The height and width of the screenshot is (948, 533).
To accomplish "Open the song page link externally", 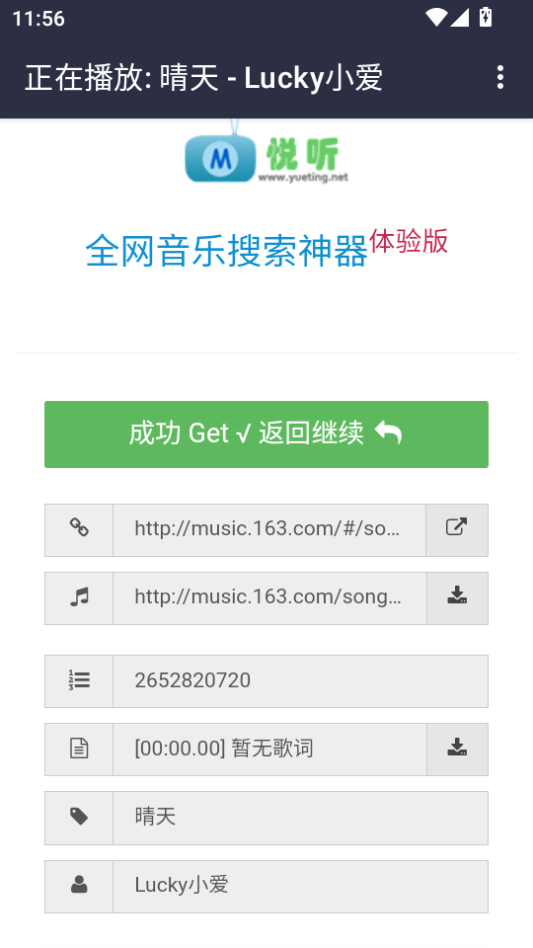I will point(457,530).
